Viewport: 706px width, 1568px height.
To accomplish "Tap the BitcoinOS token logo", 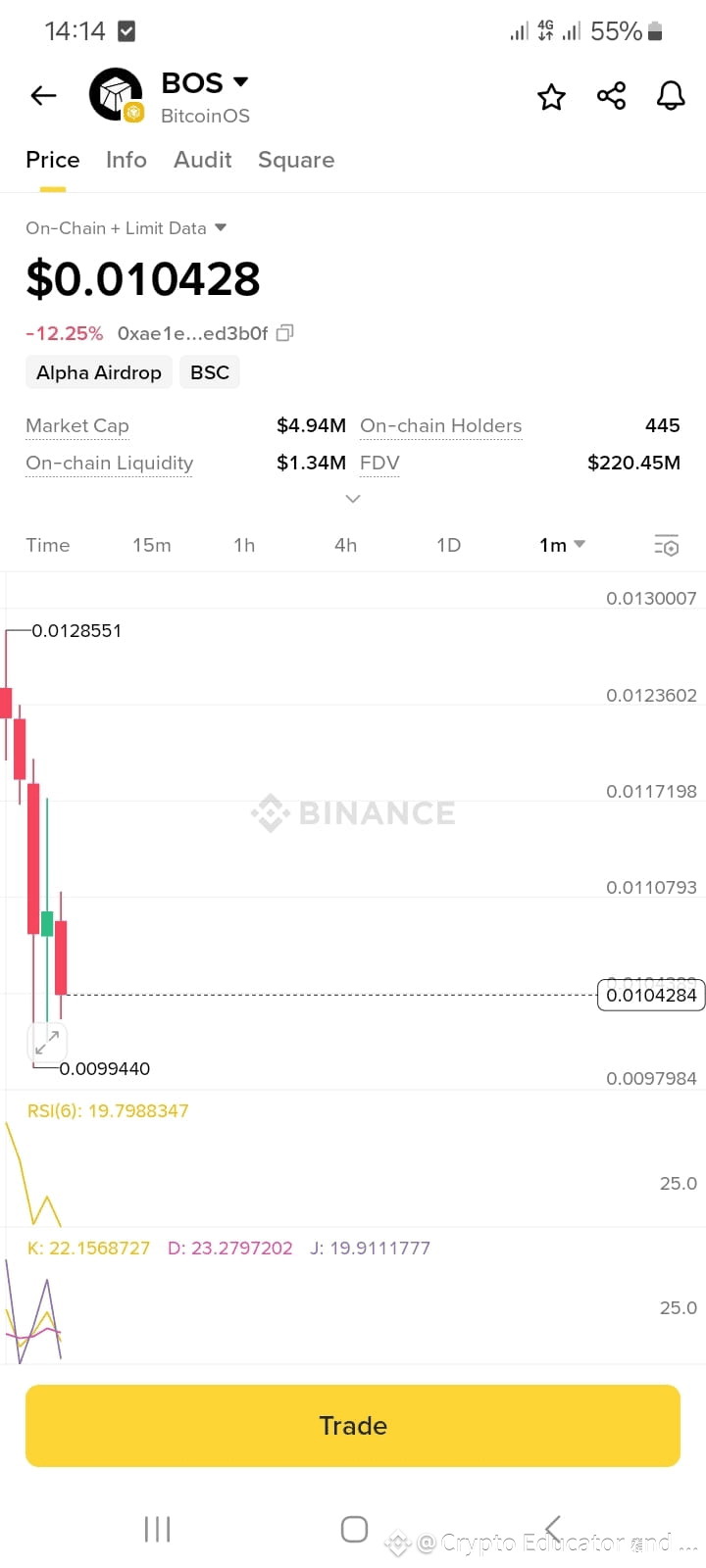I will [x=115, y=94].
